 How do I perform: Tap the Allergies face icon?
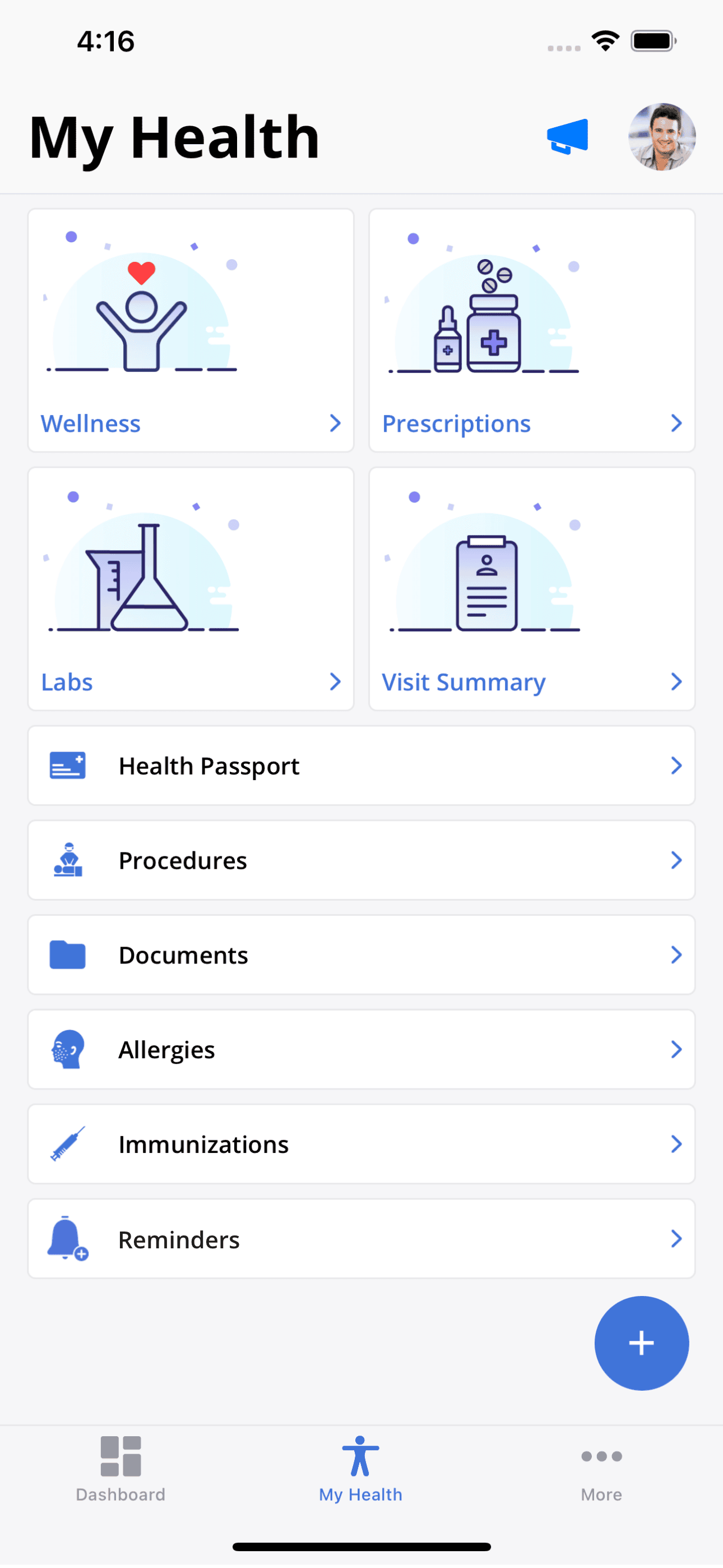68,1049
